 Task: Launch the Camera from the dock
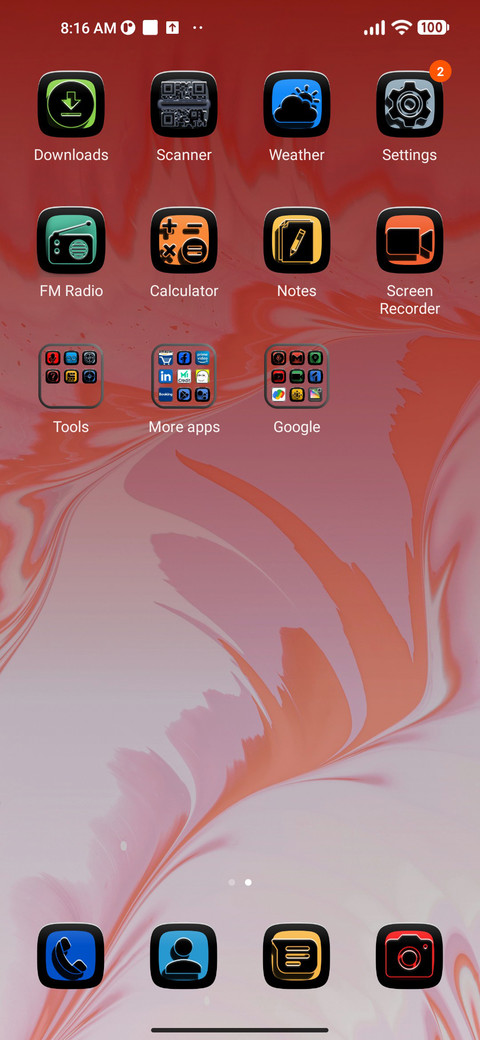click(410, 956)
